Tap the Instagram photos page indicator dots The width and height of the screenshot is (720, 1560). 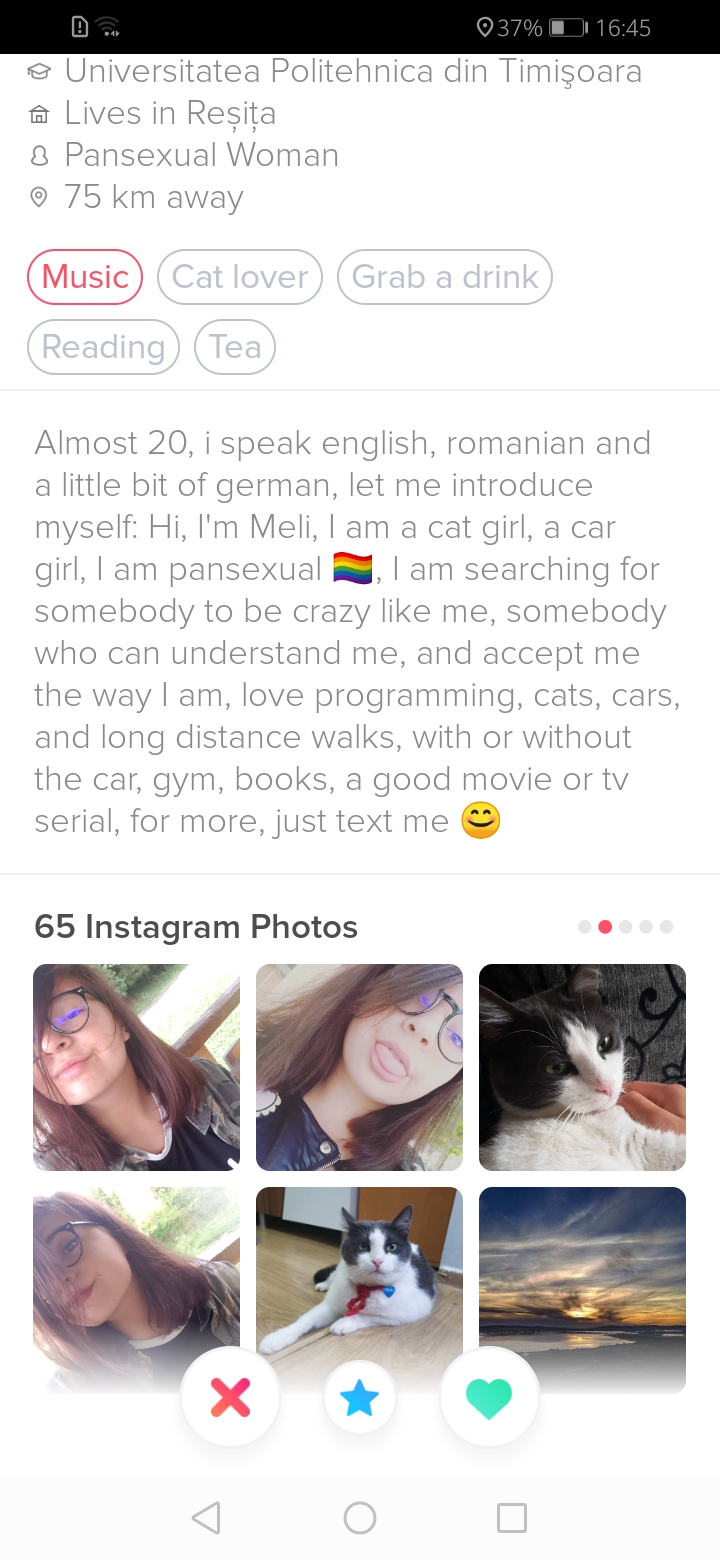(625, 927)
